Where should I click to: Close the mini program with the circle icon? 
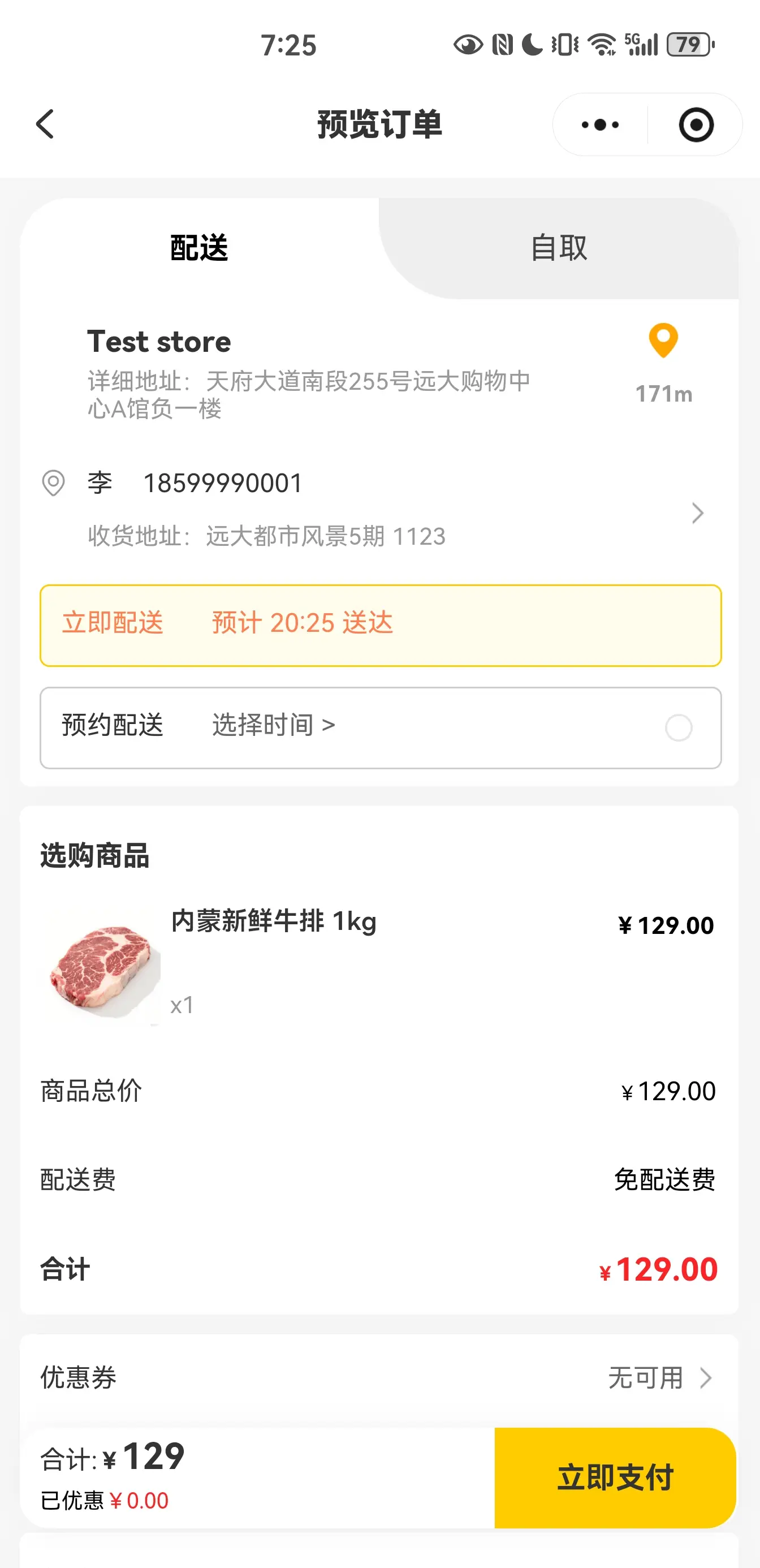696,126
